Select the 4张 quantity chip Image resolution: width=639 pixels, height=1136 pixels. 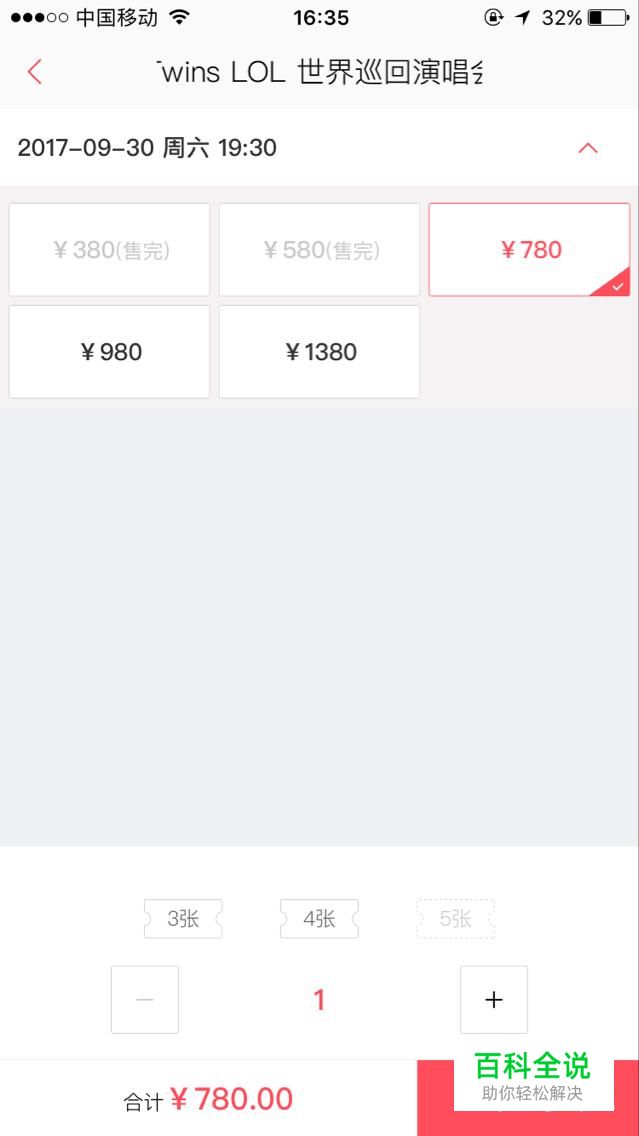click(319, 919)
